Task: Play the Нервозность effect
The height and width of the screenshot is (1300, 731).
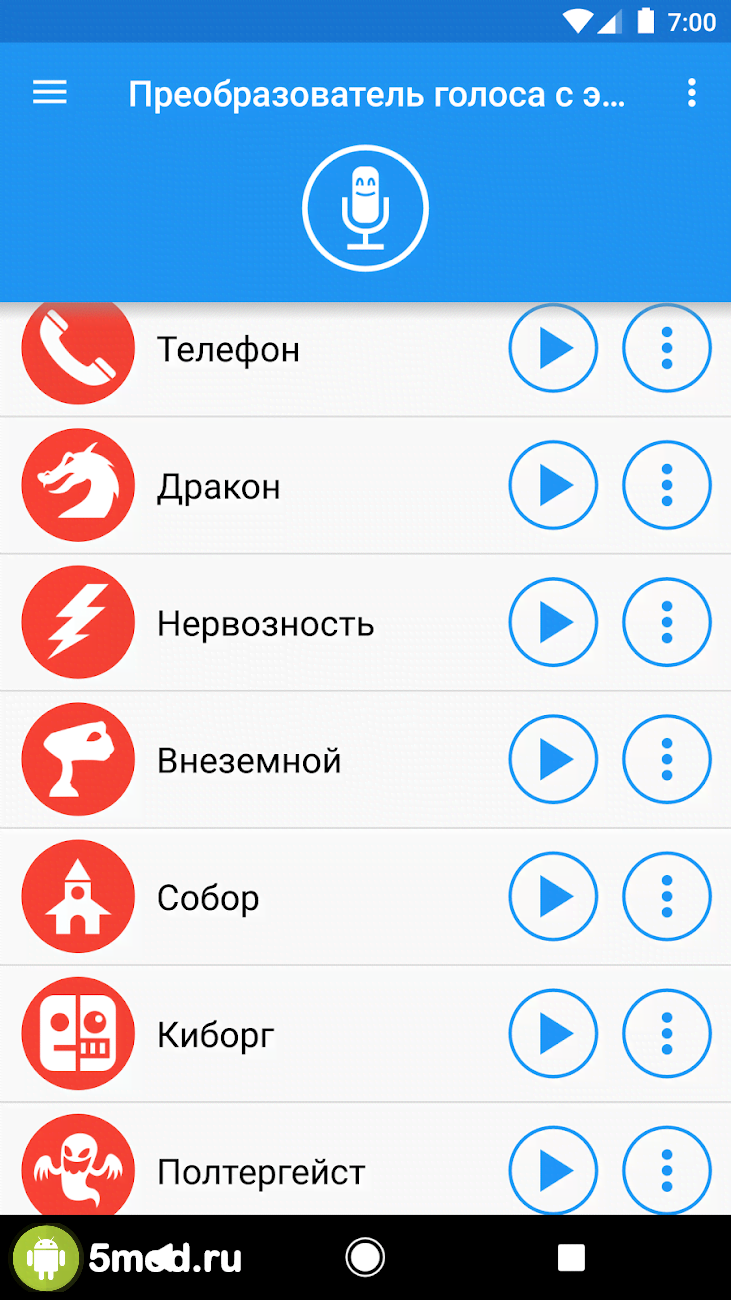Action: click(x=553, y=623)
